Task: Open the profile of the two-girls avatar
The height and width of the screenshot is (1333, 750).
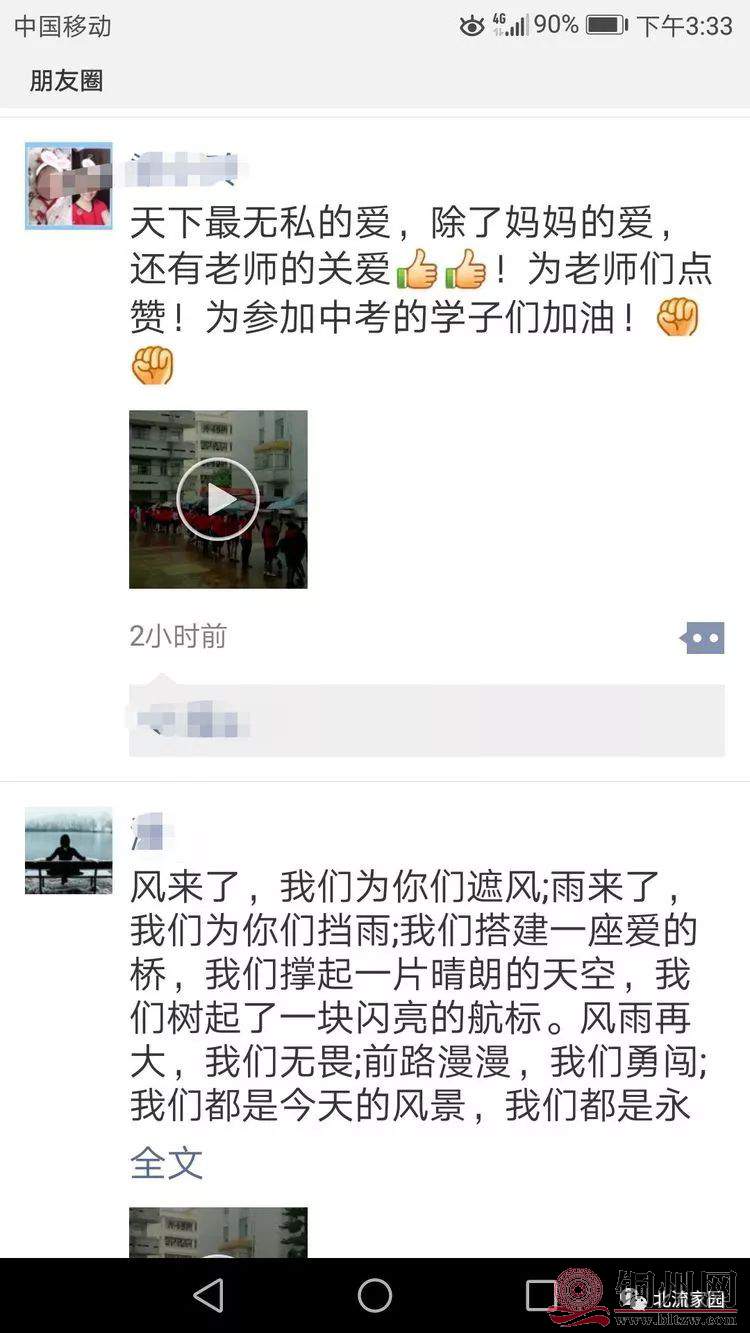Action: pos(68,186)
